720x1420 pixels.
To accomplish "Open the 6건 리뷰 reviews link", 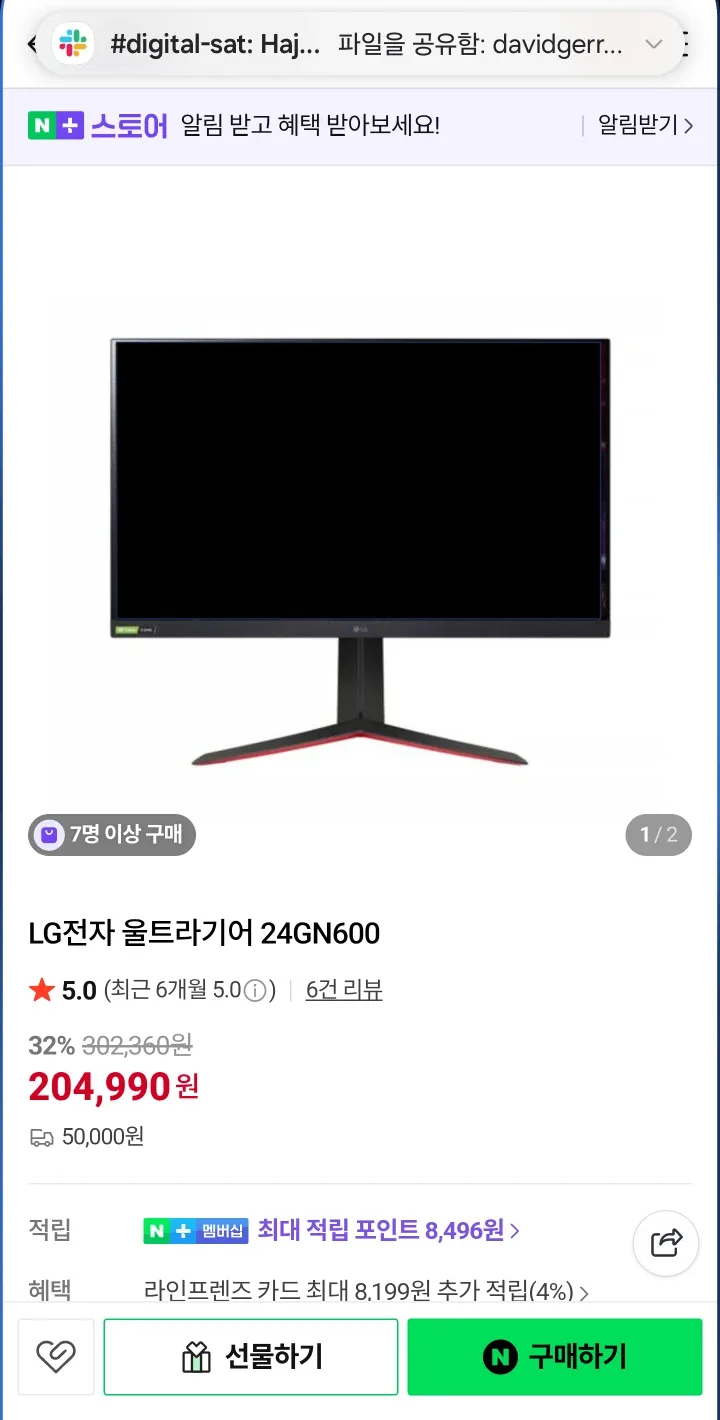I will click(x=344, y=990).
